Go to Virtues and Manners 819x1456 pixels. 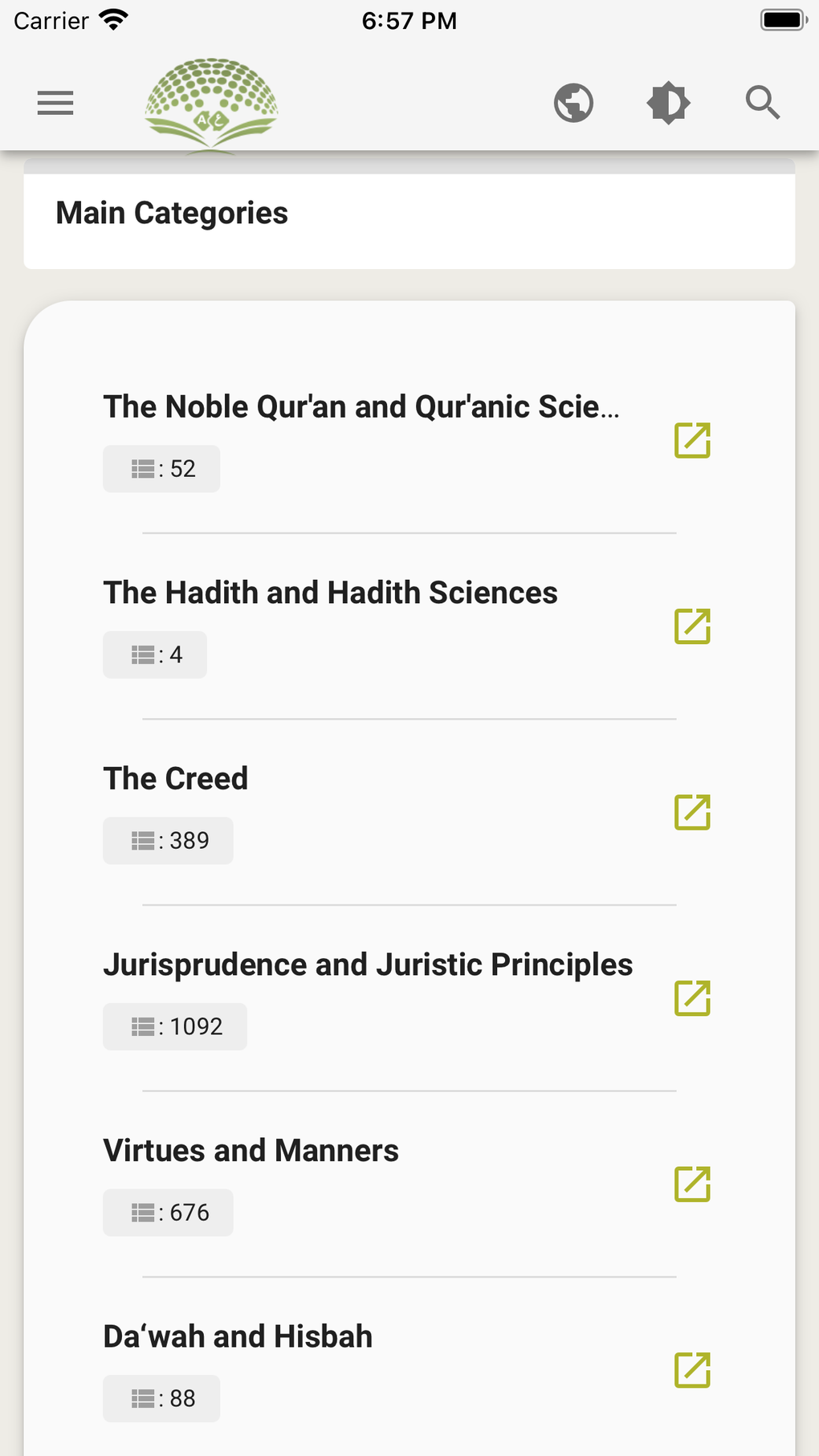click(x=251, y=1151)
